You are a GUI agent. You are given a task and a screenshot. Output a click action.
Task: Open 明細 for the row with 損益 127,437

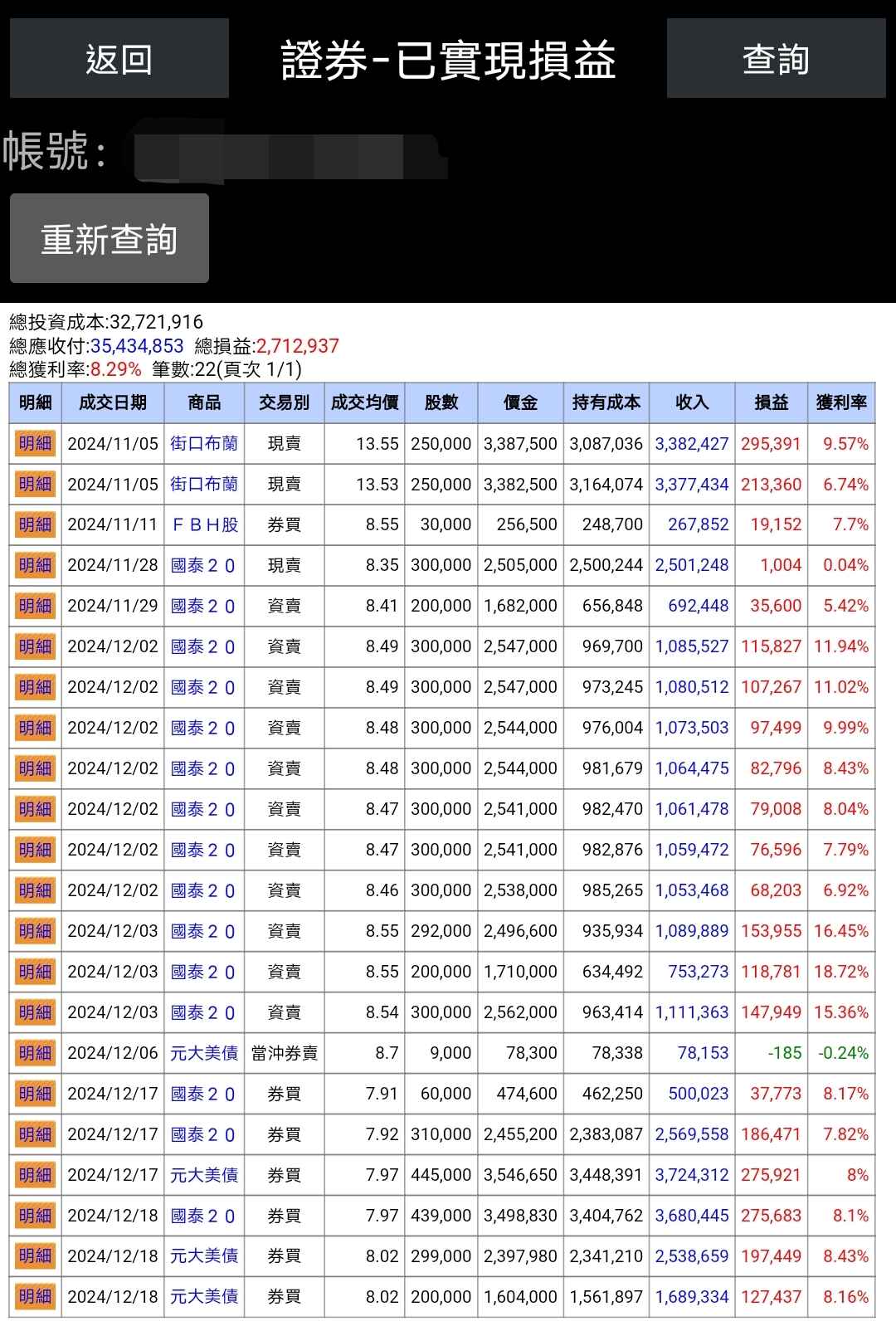coord(35,1296)
